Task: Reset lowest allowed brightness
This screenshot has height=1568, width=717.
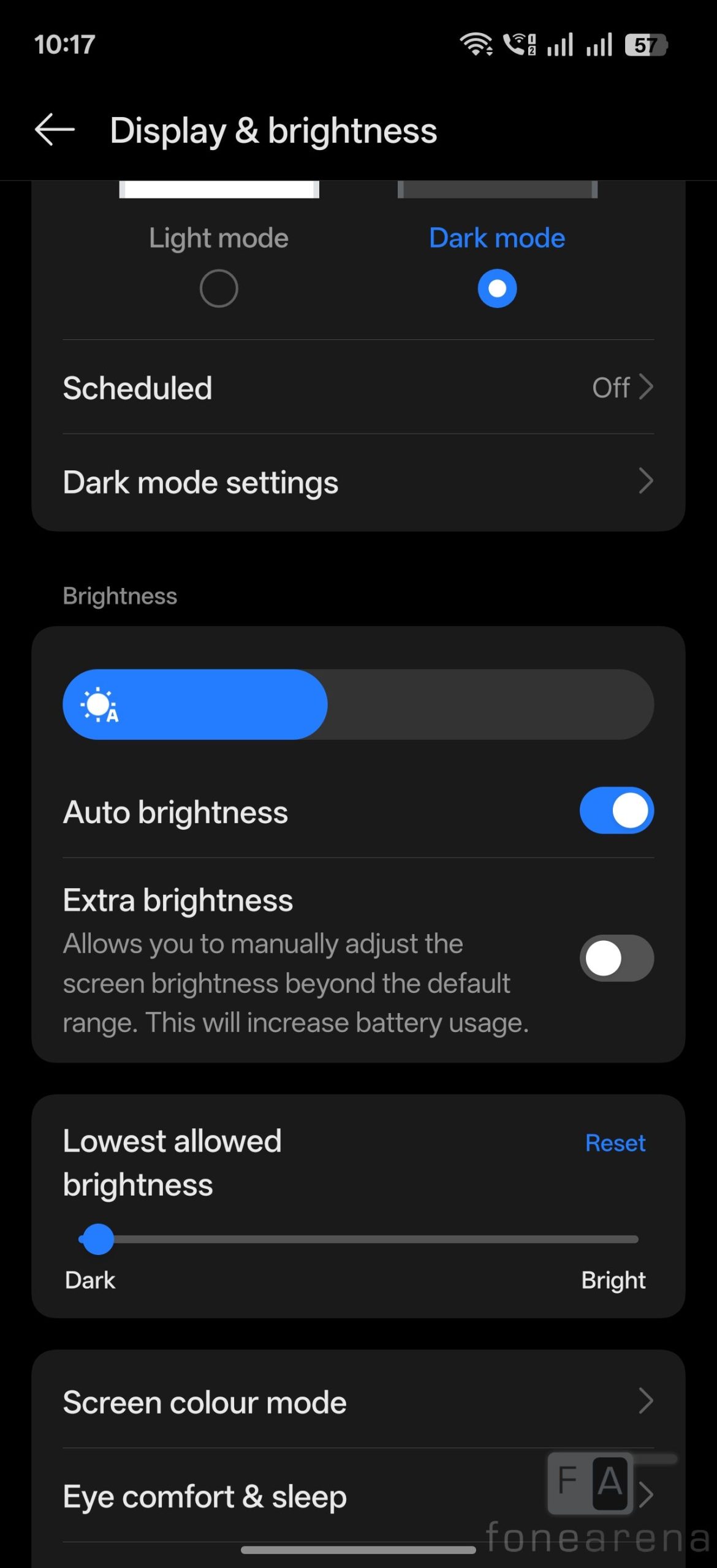Action: point(615,1143)
